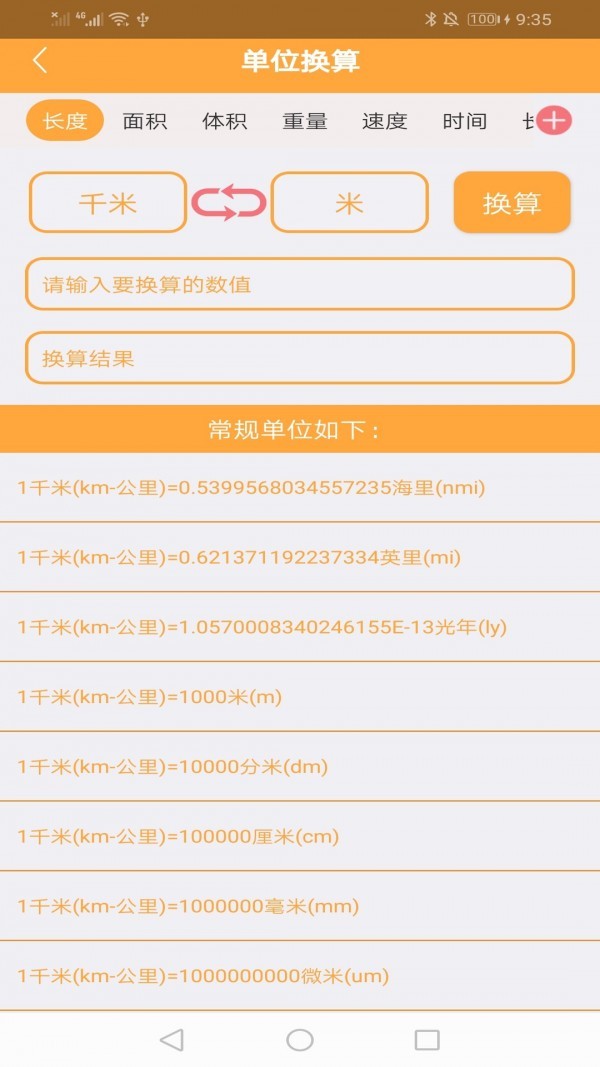Screen dimensions: 600x1067
Task: Open the 重量 category tab
Action: coord(305,121)
